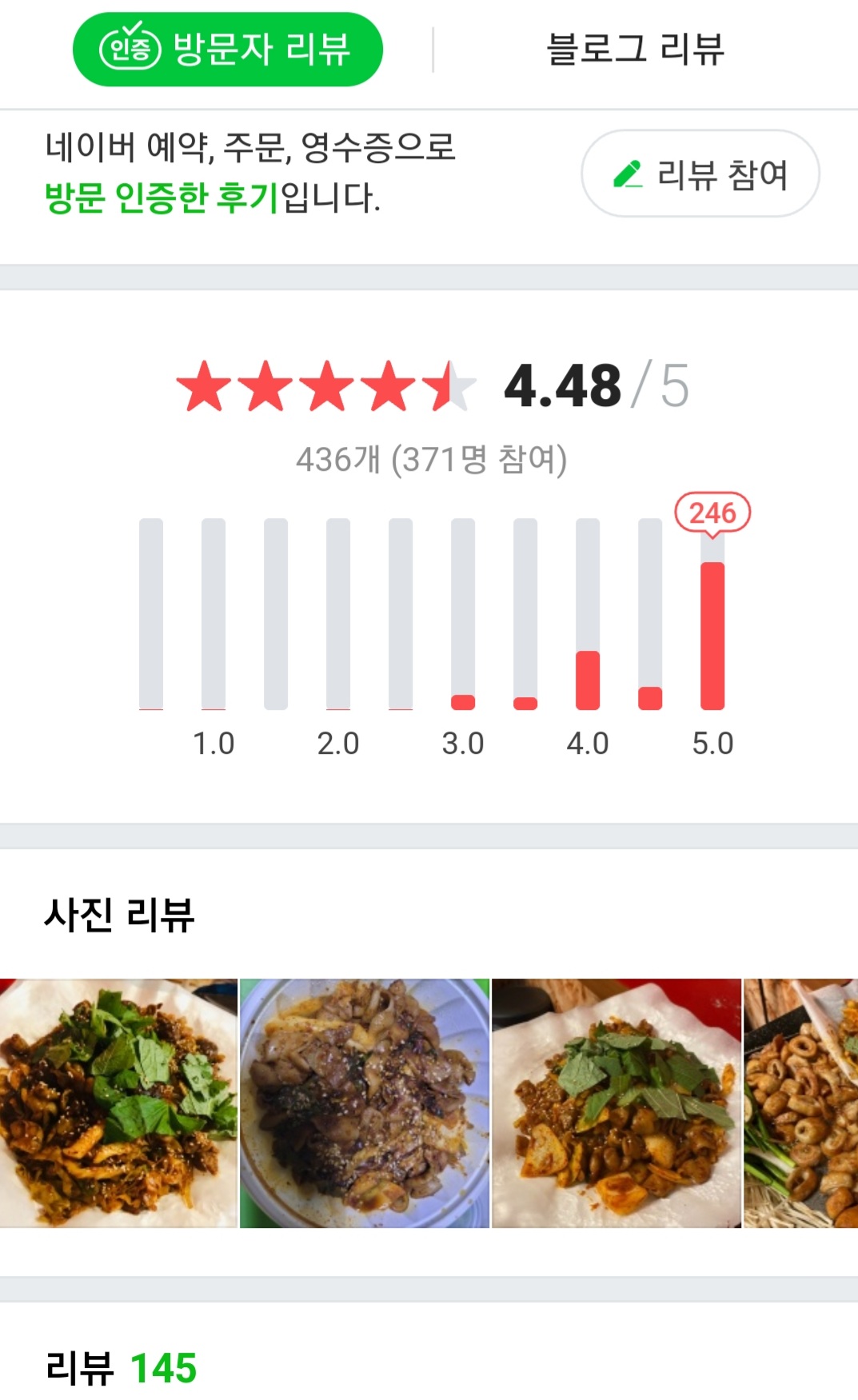Tap the 리뷰 참여 button

[x=700, y=174]
